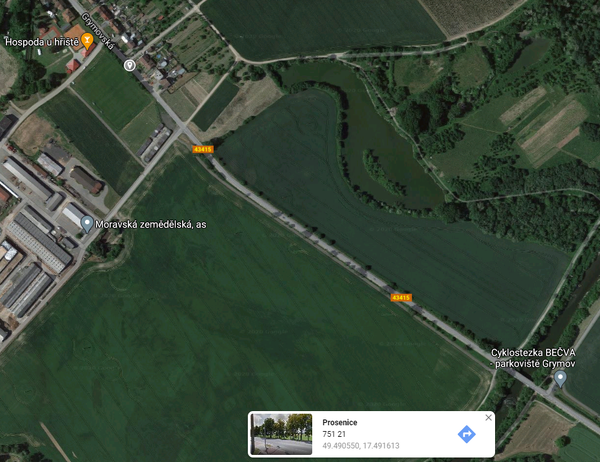The image size is (600, 462).
Task: Open the Prosenice street view photo
Action: coord(281,434)
